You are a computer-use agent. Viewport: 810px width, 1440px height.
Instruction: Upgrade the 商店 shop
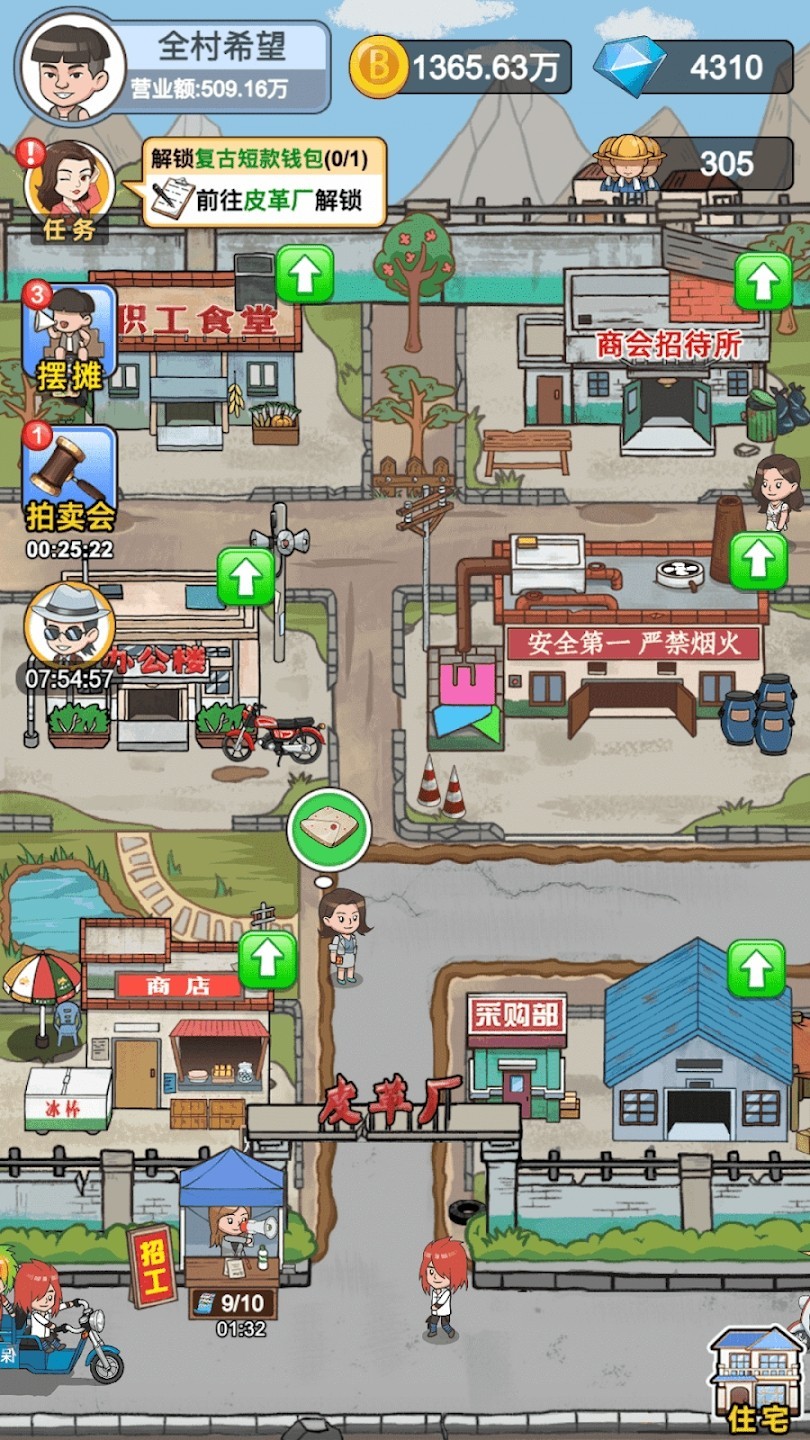point(267,959)
